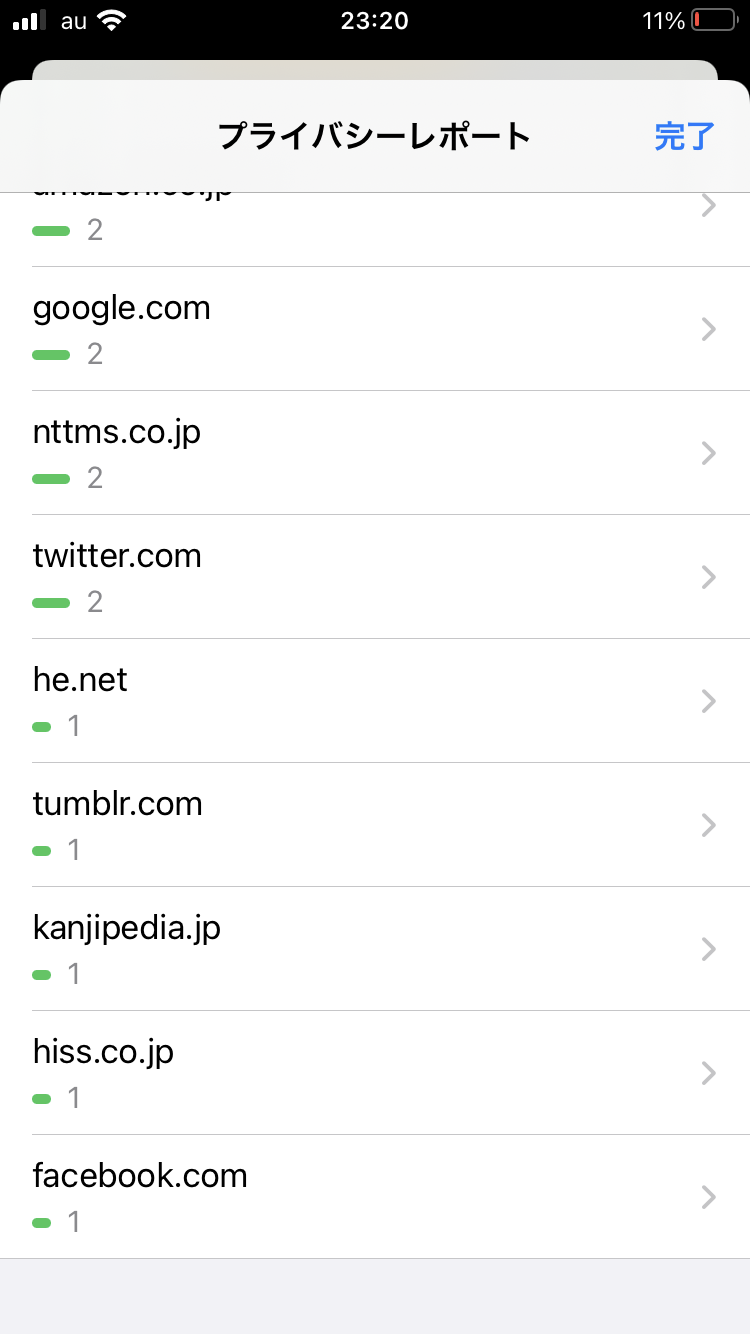This screenshot has width=750, height=1334.
Task: View facebook.com tracker details
Action: (x=375, y=1197)
